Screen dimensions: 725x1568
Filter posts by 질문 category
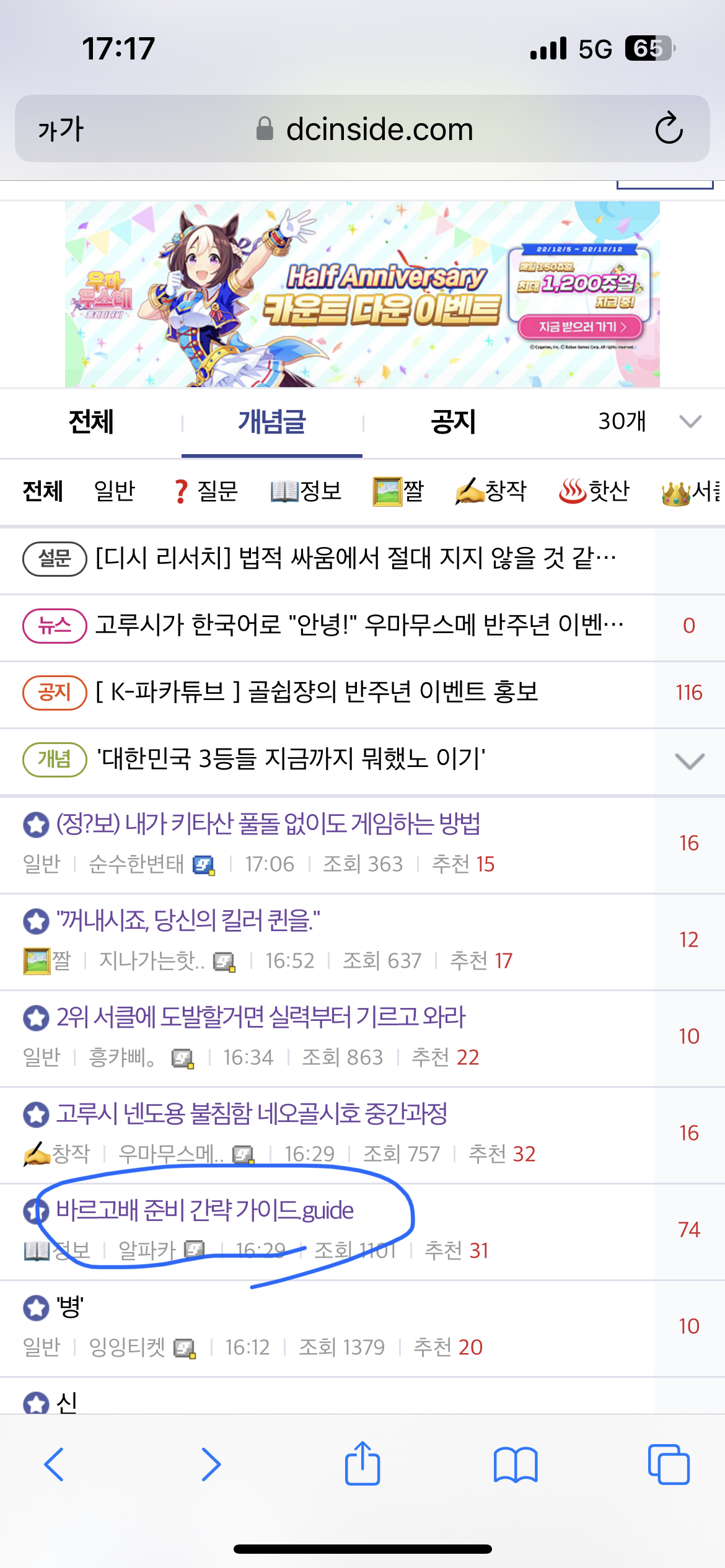(x=206, y=491)
